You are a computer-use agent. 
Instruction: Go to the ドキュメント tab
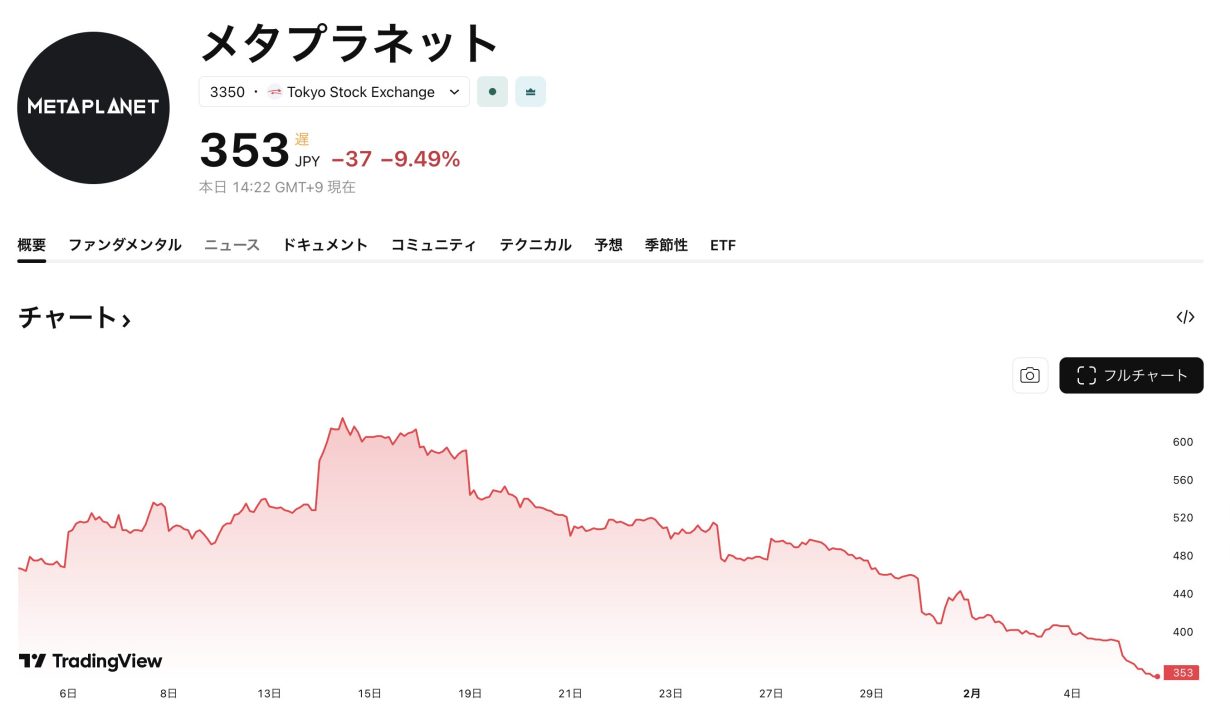[x=325, y=245]
